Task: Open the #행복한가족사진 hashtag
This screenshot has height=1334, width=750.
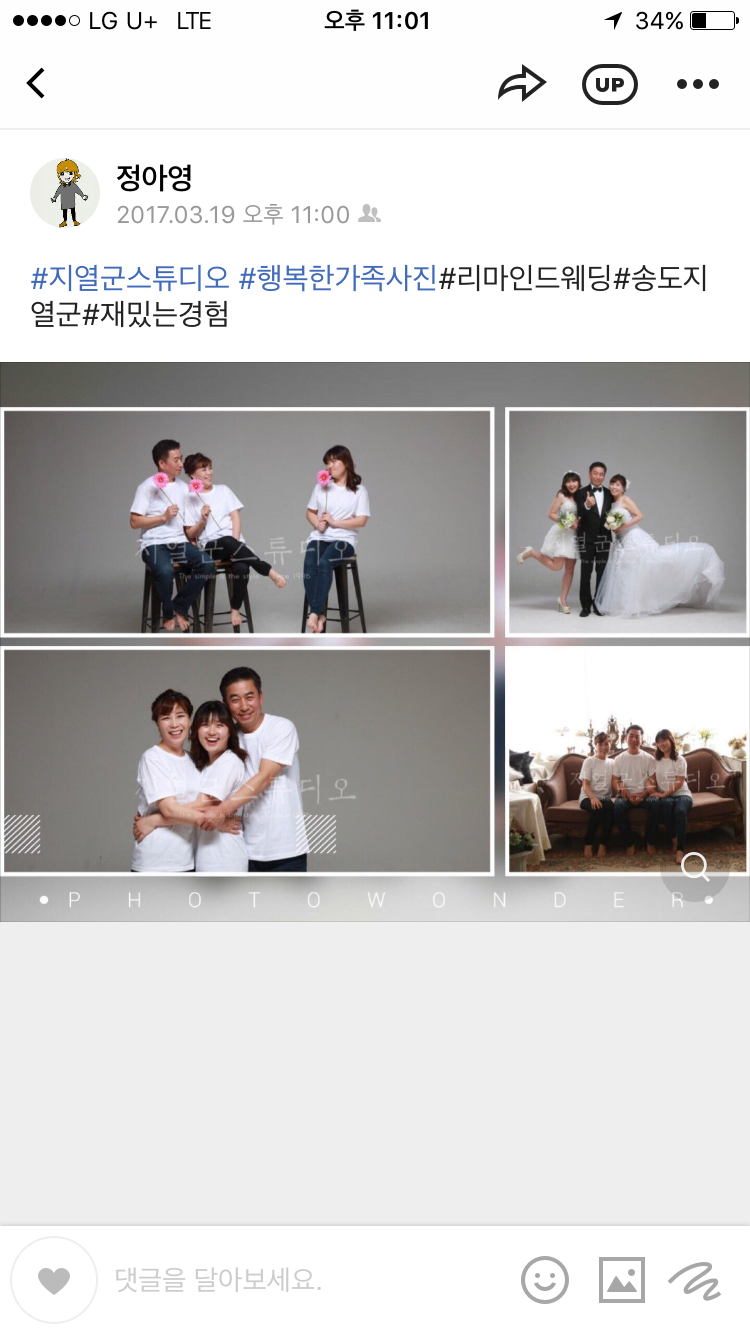Action: coord(339,277)
